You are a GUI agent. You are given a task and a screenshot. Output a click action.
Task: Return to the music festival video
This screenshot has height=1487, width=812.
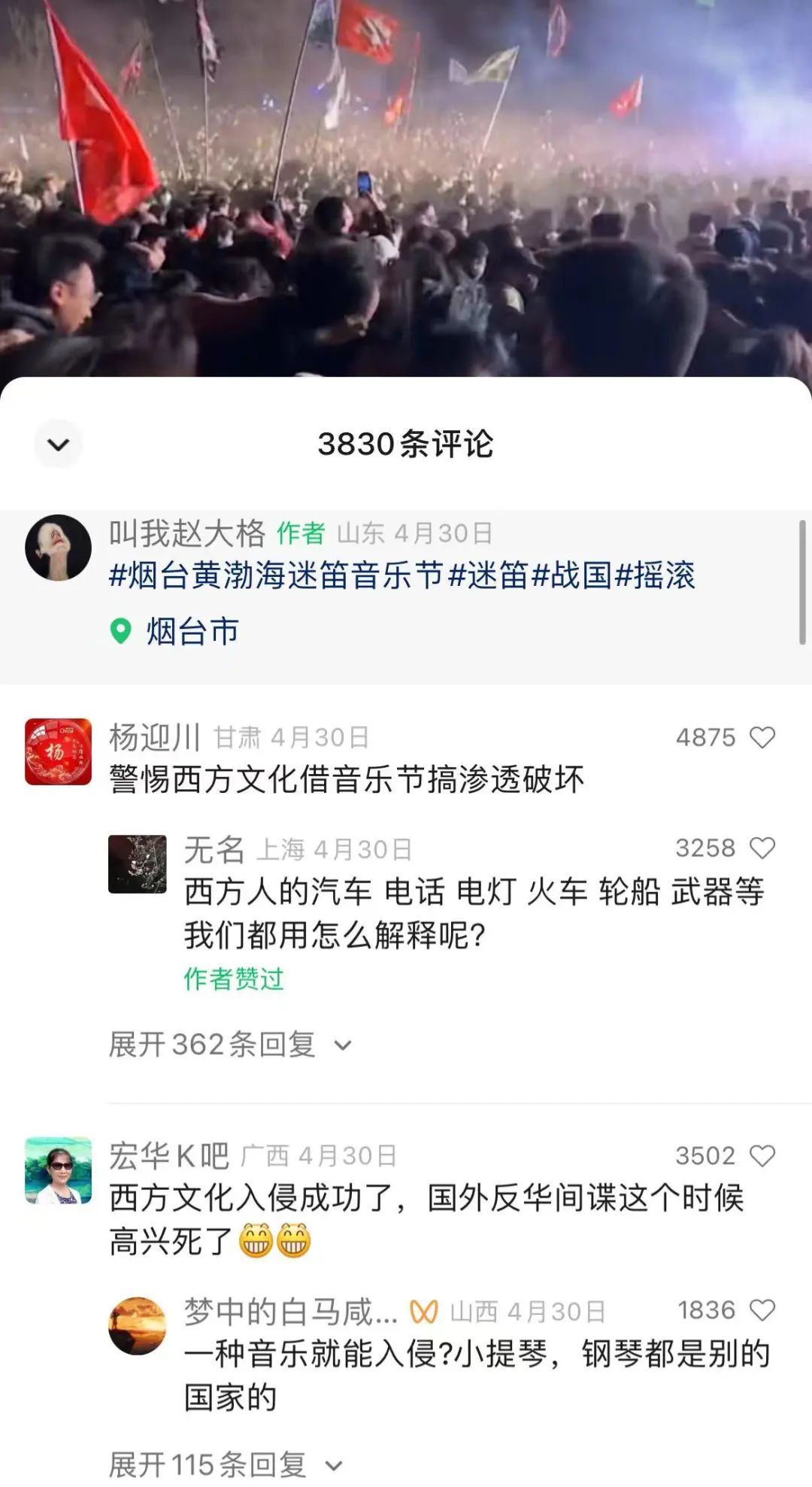[406, 188]
